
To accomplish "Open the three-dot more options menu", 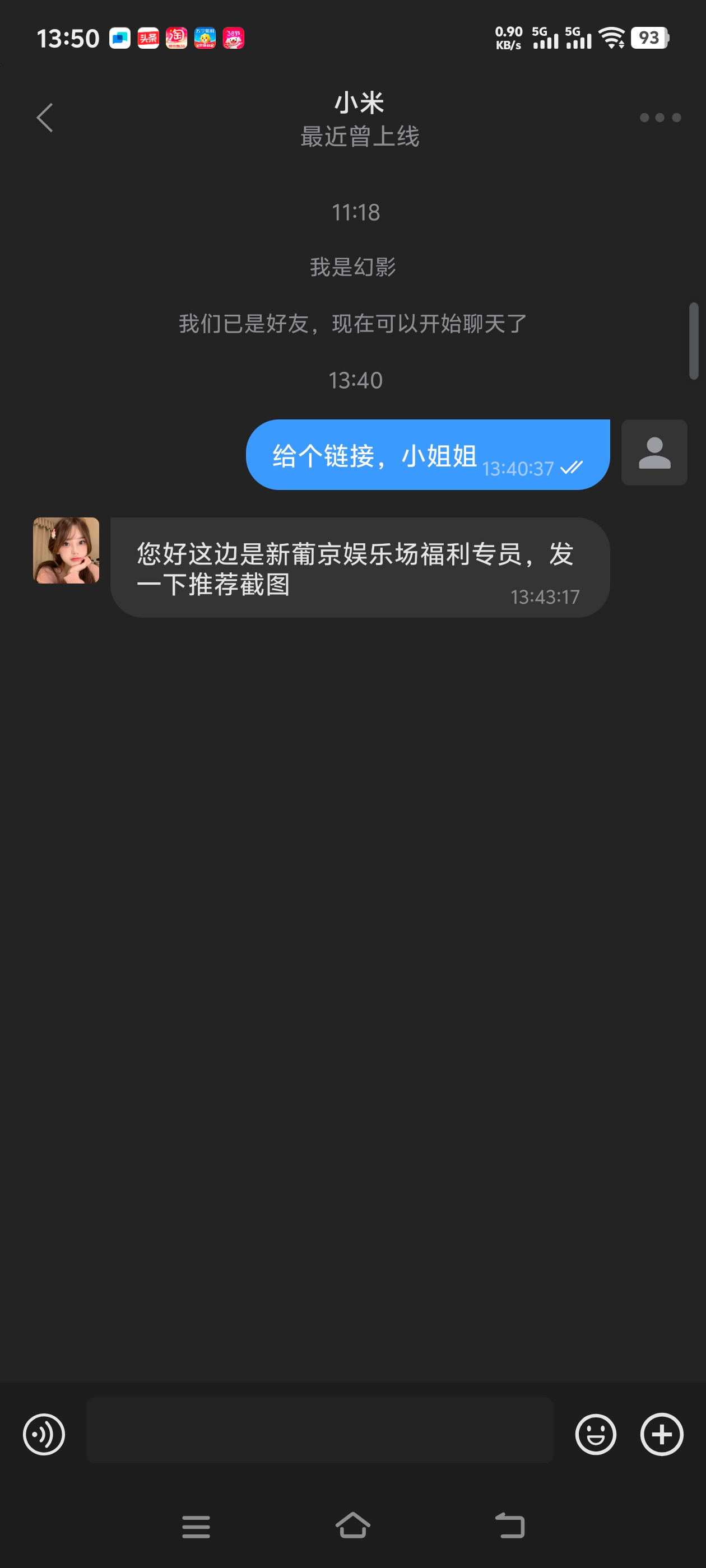I will pos(659,118).
